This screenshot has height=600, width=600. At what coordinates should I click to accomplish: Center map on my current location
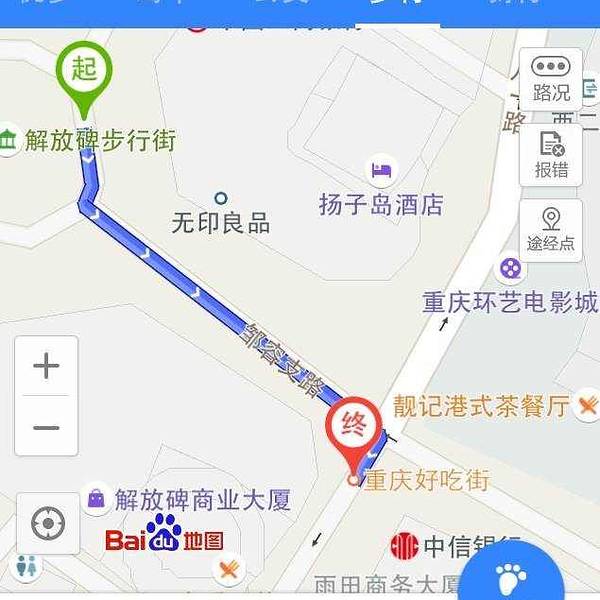pos(47,523)
